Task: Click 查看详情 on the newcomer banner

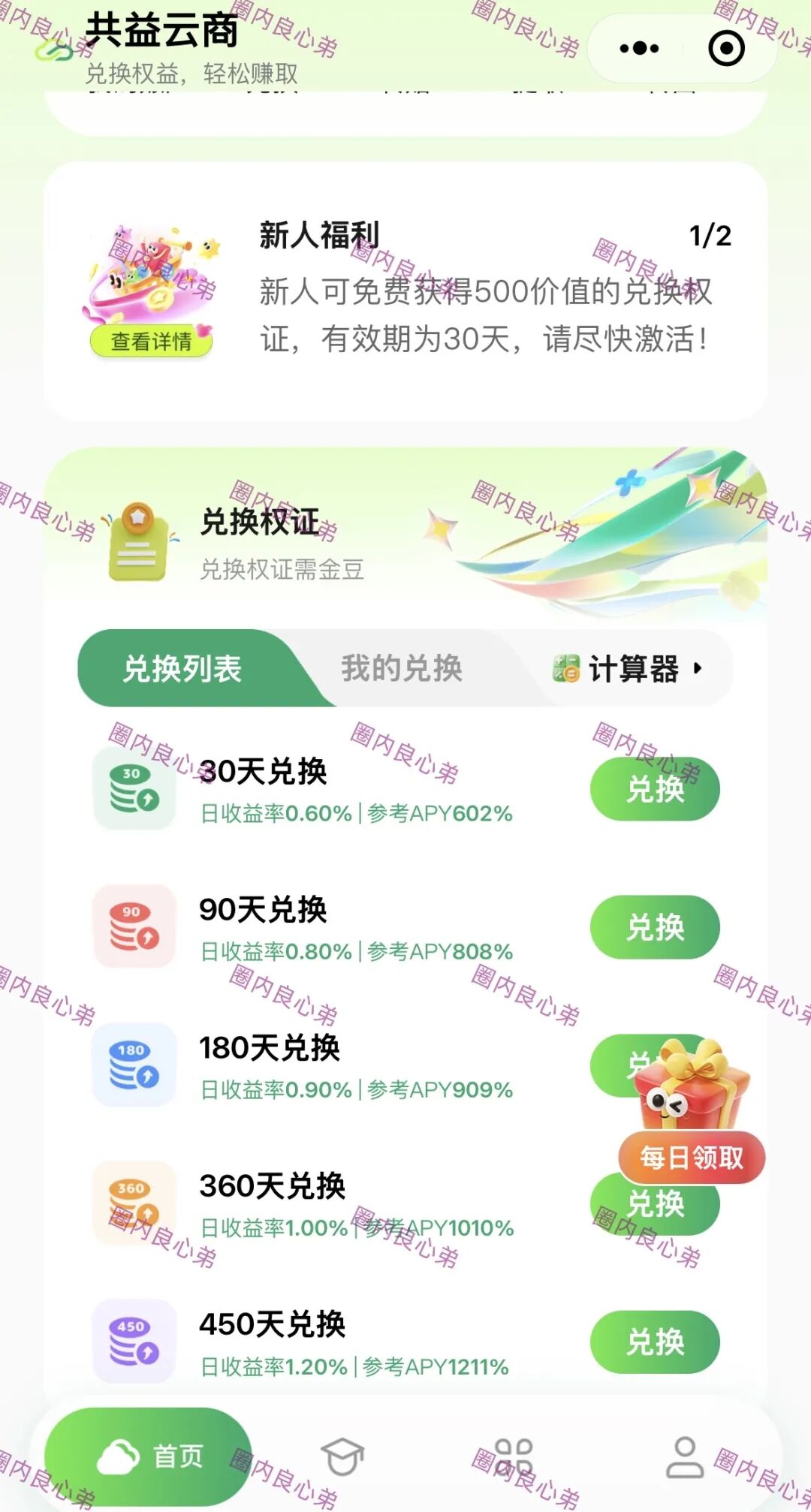Action: tap(152, 341)
